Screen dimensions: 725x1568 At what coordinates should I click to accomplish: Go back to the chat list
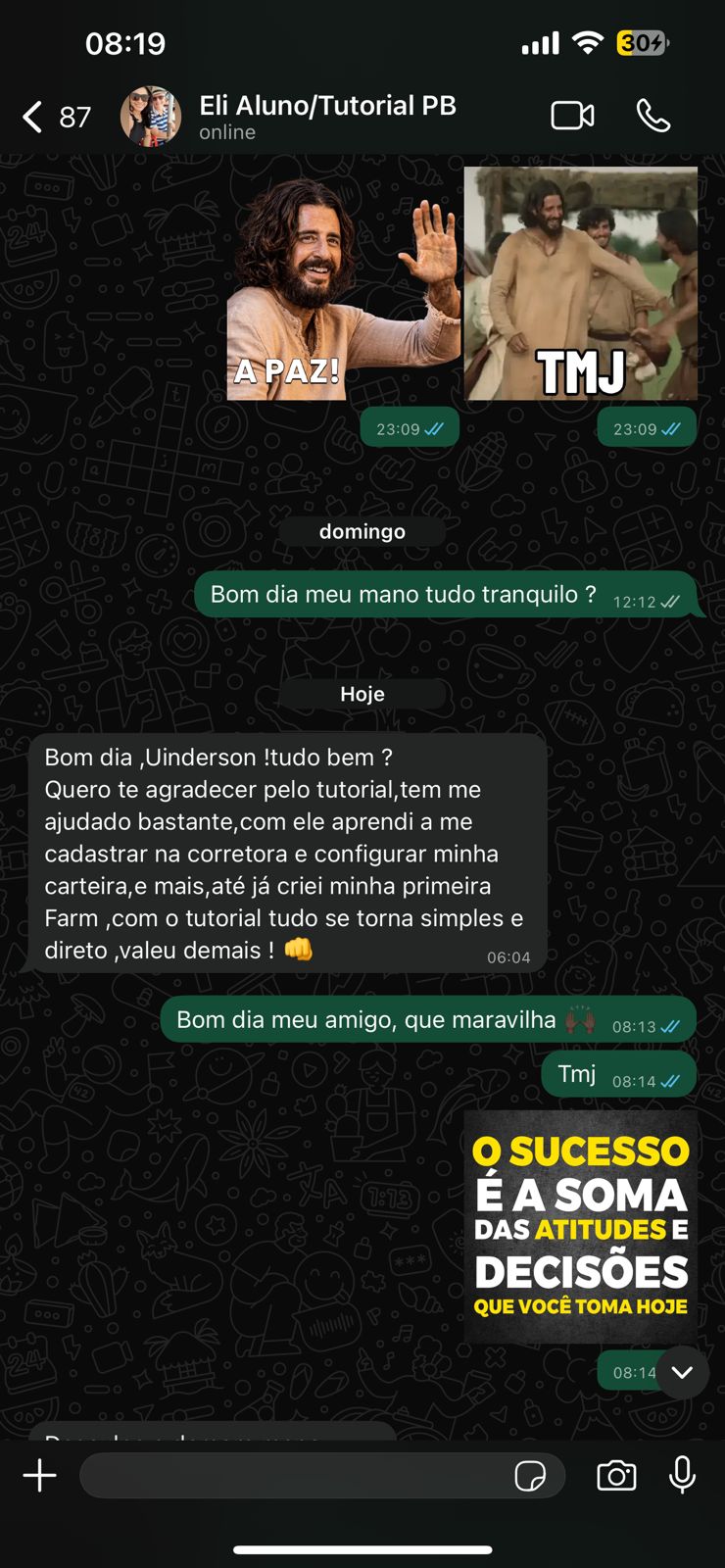pos(34,117)
